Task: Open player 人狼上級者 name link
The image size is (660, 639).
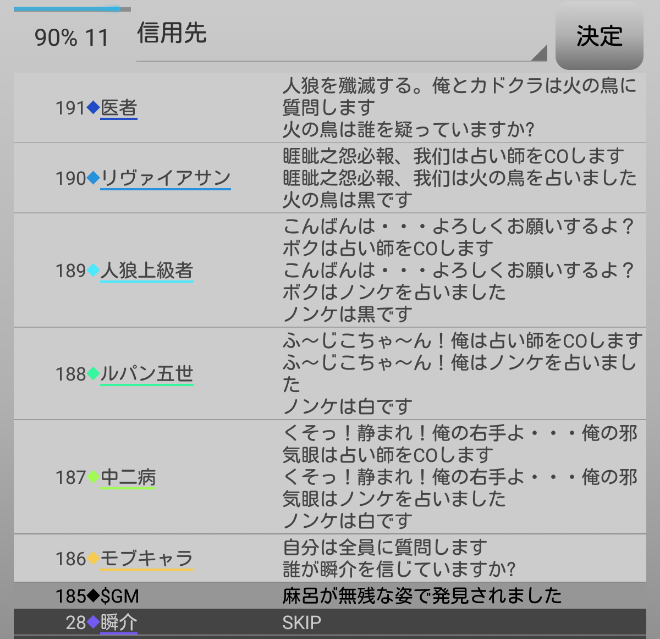Action: [146, 270]
